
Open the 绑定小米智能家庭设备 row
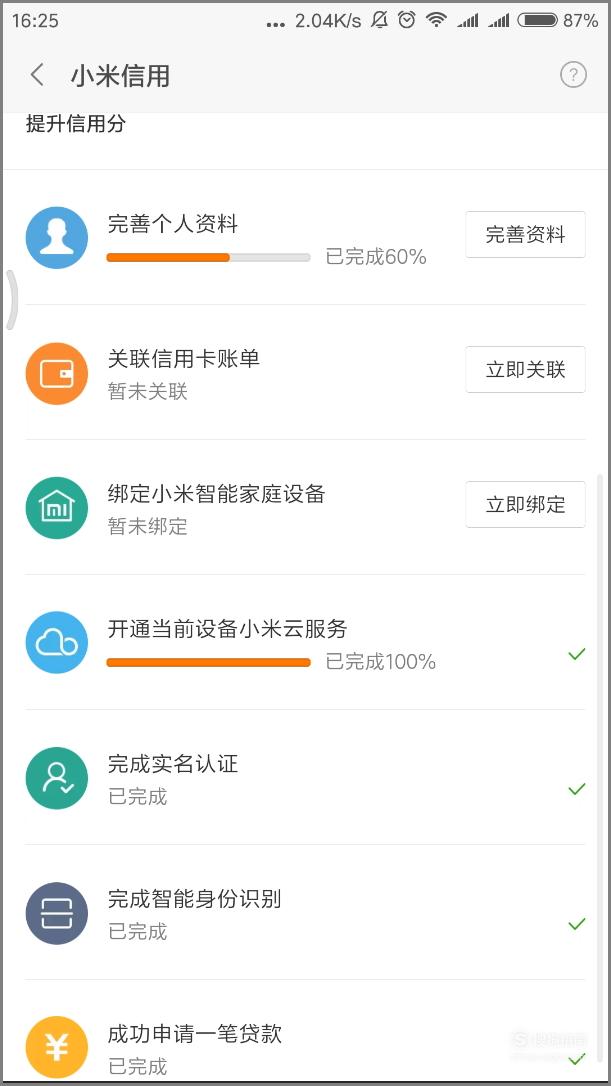306,508
